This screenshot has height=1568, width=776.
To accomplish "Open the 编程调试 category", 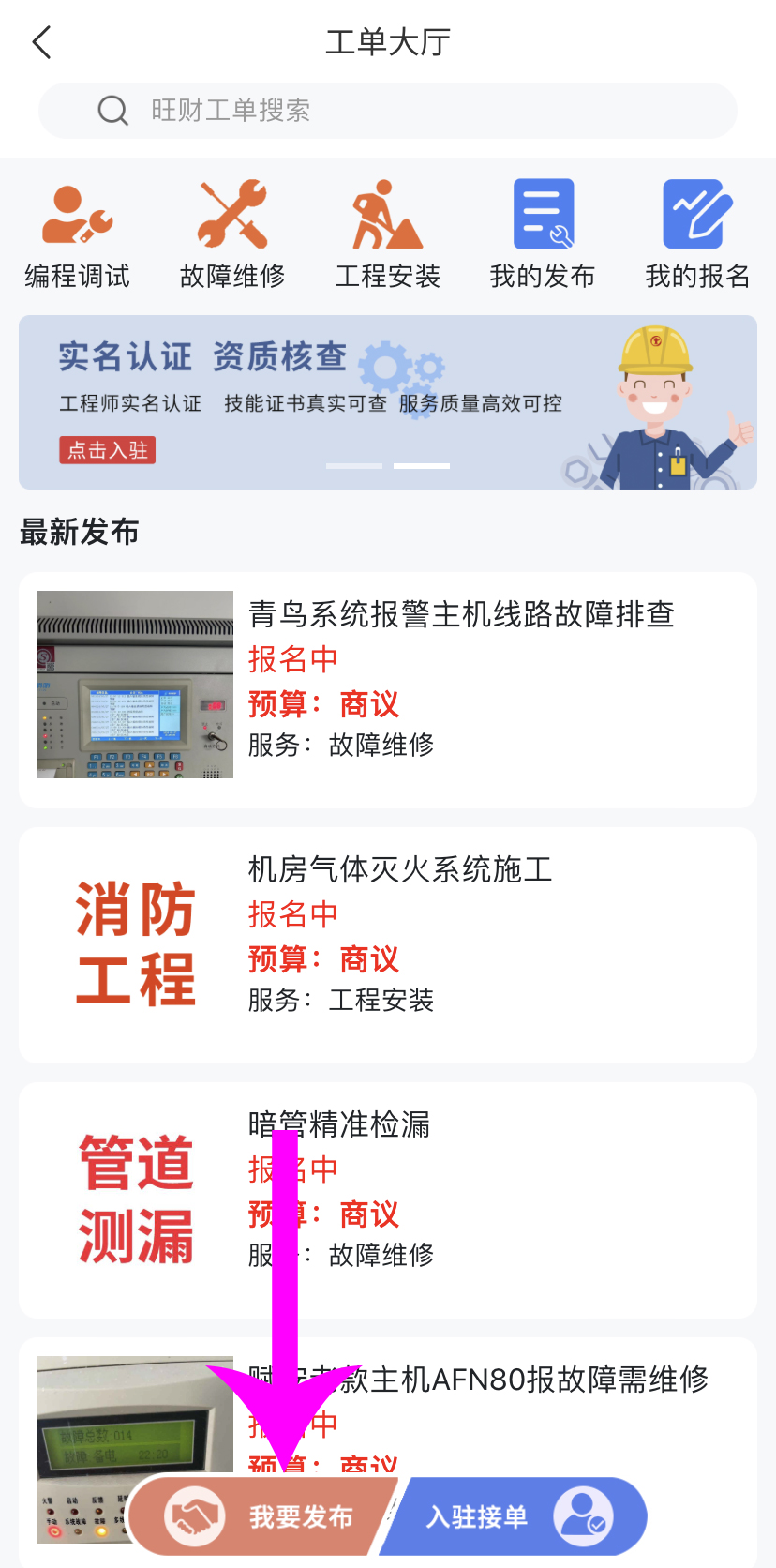I will click(77, 234).
